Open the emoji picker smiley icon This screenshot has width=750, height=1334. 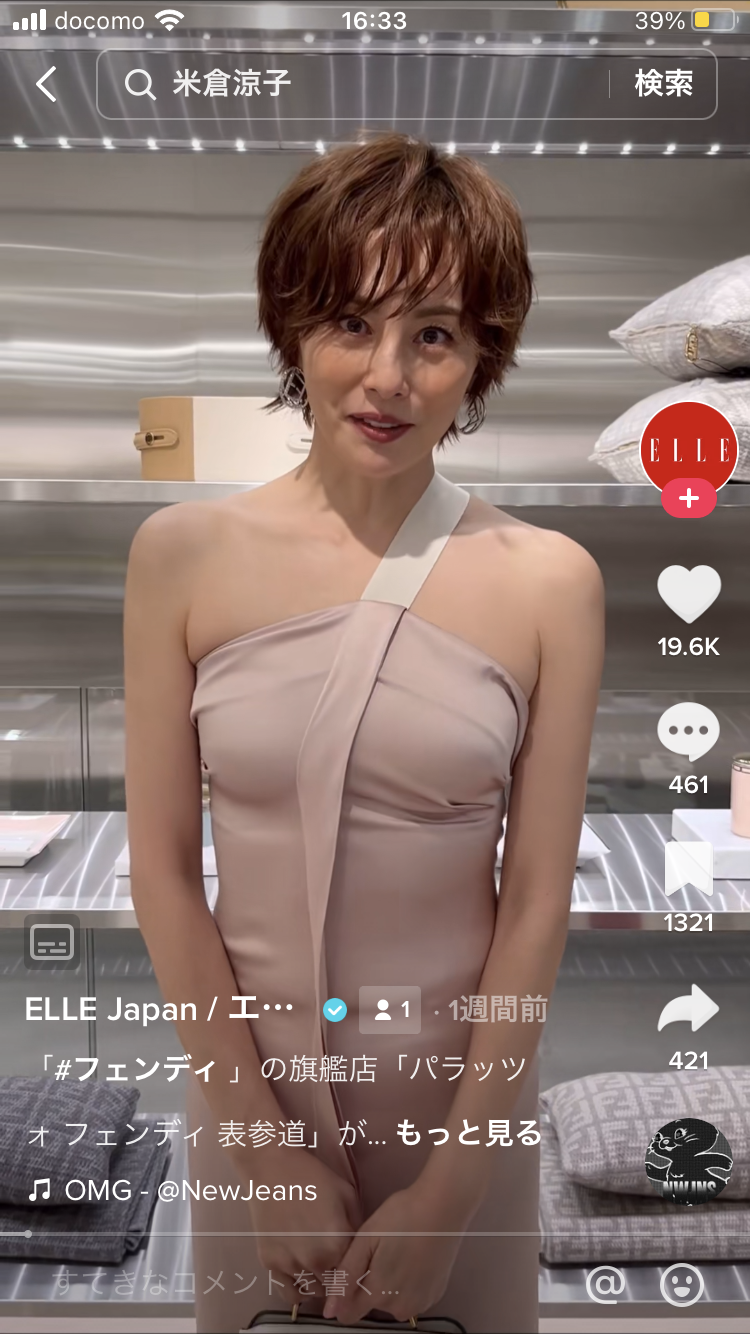coord(682,1284)
